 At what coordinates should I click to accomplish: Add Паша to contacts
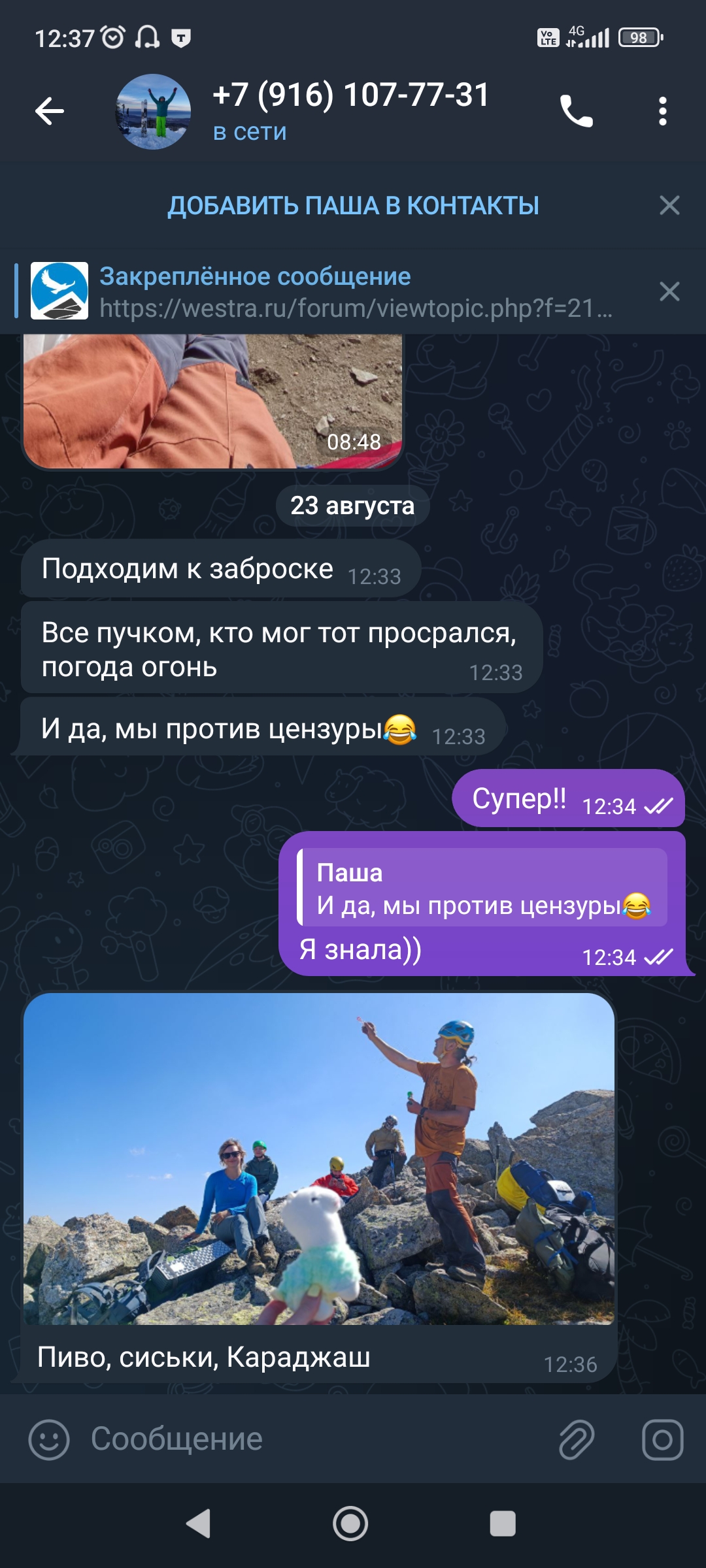(353, 206)
